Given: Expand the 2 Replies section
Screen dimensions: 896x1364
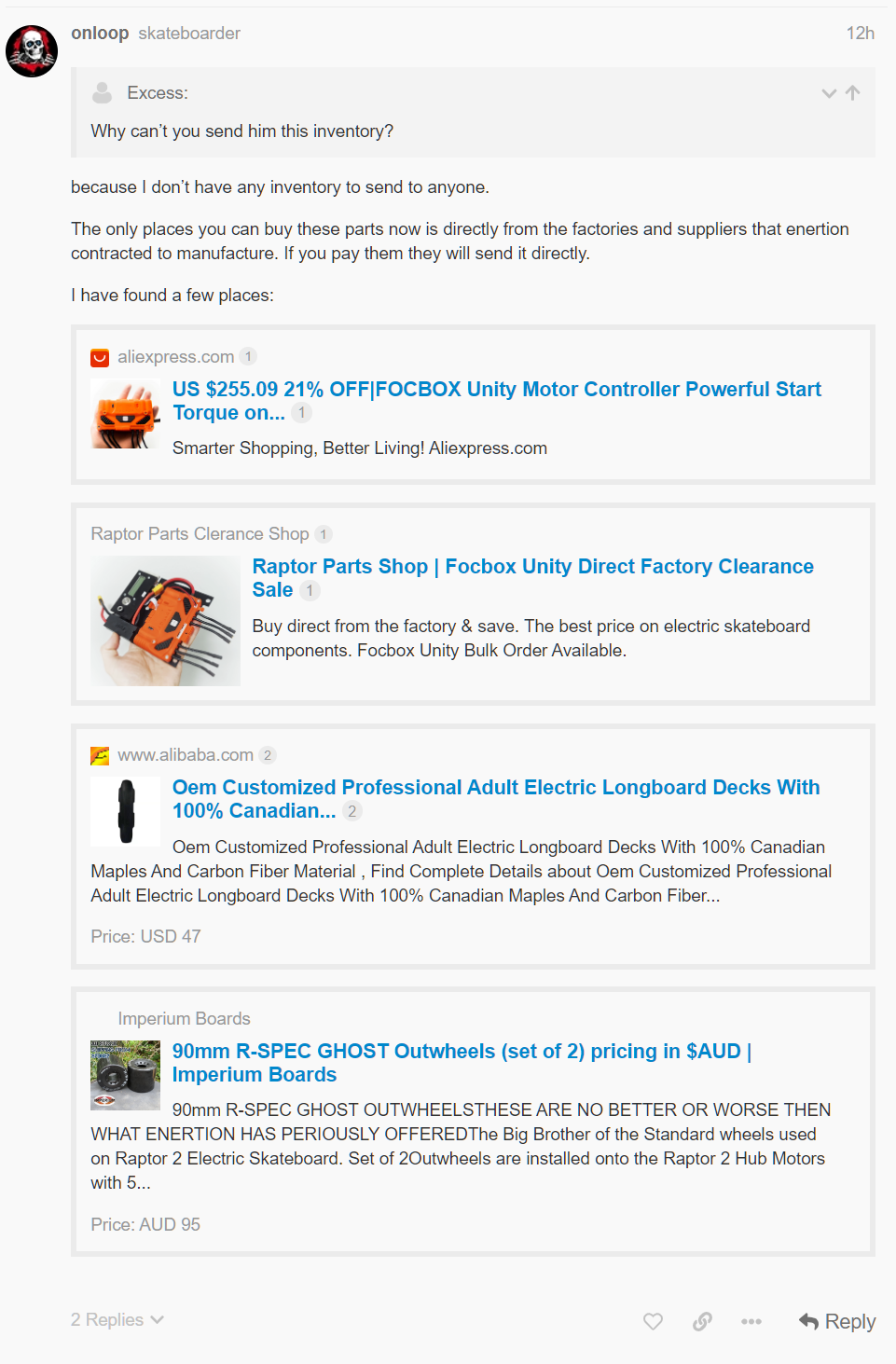Looking at the screenshot, I should 117,1320.
